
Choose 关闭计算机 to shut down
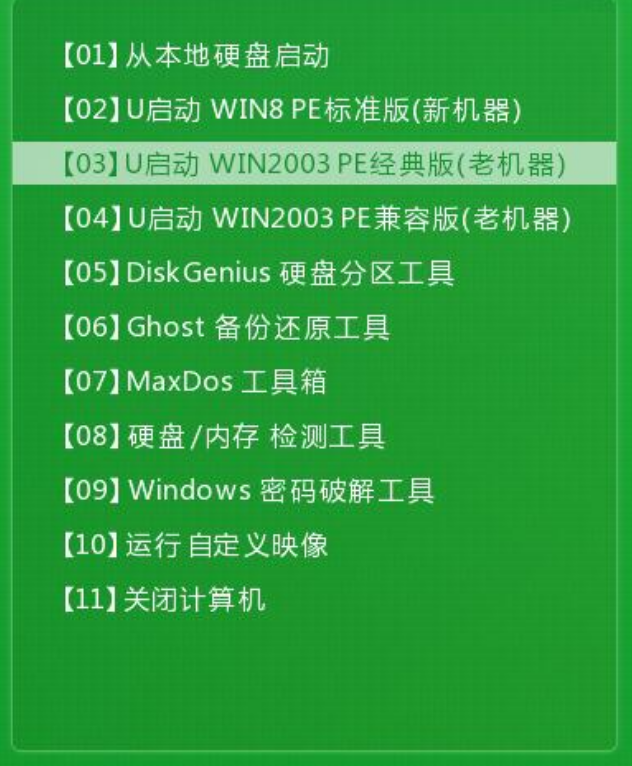164,600
